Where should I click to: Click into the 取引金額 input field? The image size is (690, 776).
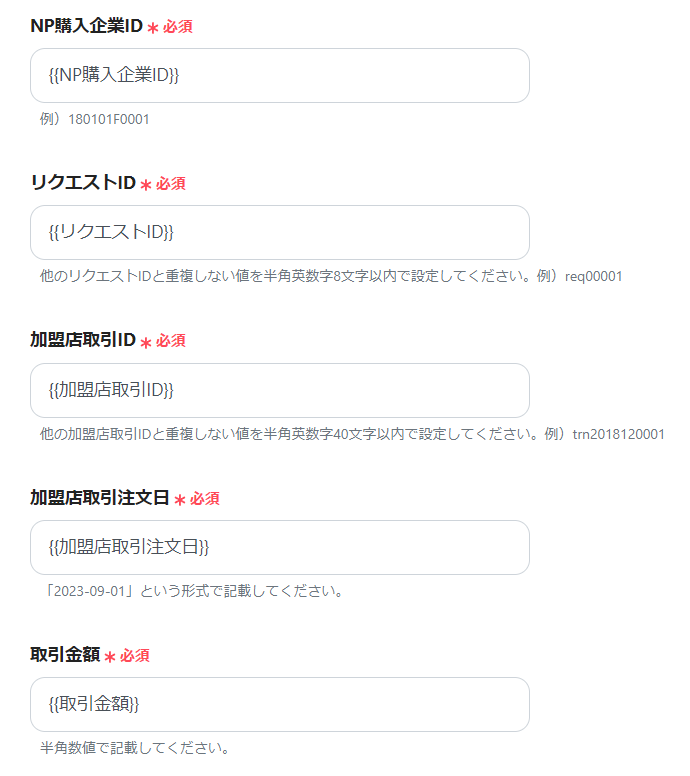click(280, 704)
